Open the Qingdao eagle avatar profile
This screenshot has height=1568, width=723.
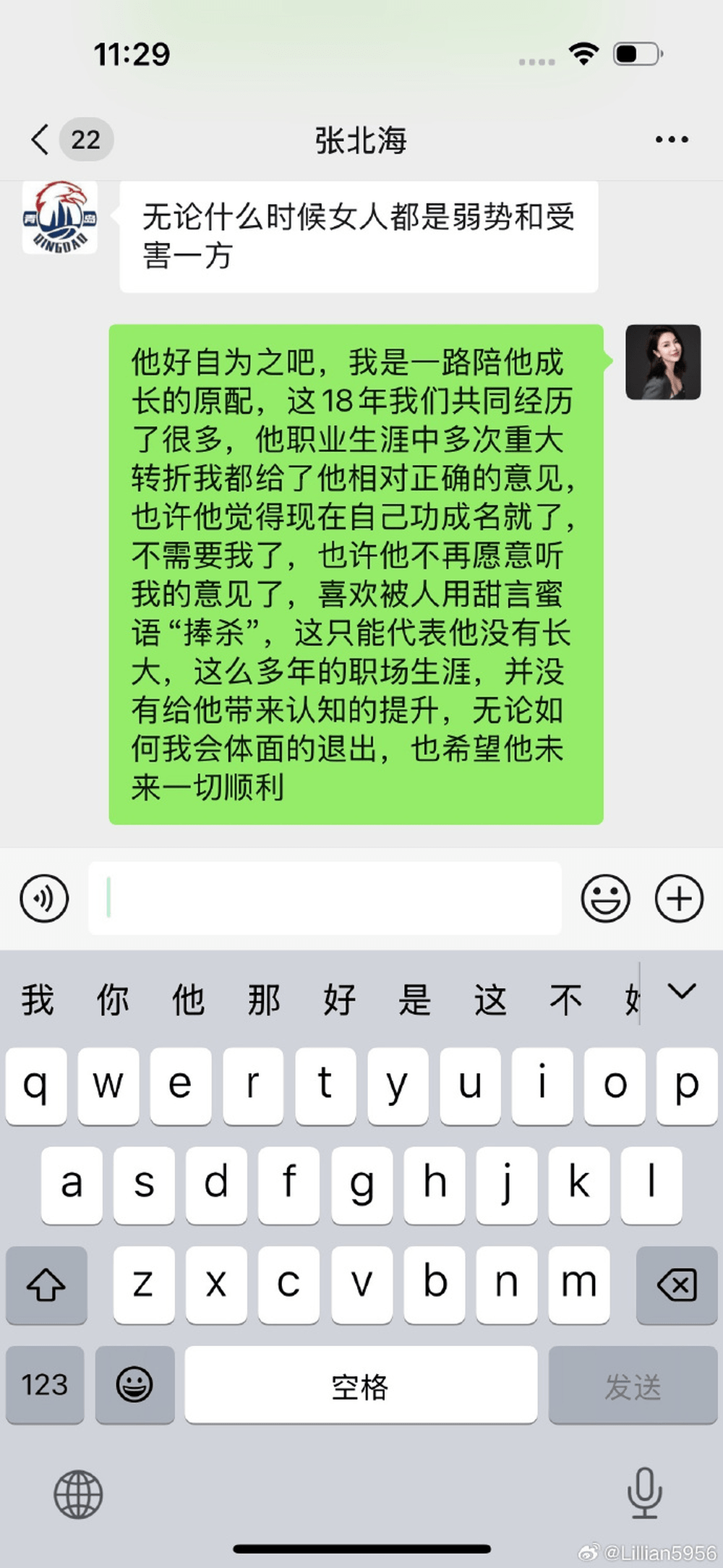click(x=60, y=218)
